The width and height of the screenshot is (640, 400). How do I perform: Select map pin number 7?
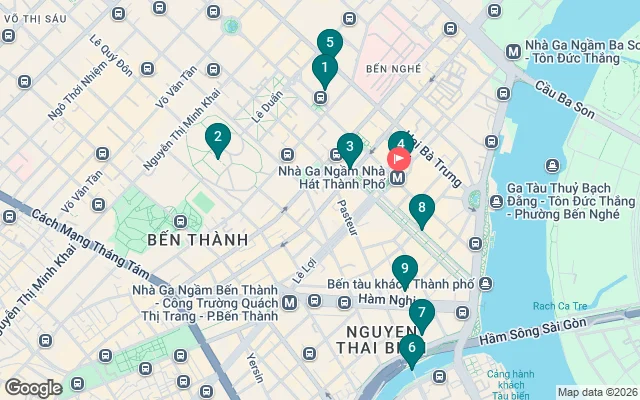[x=421, y=314]
